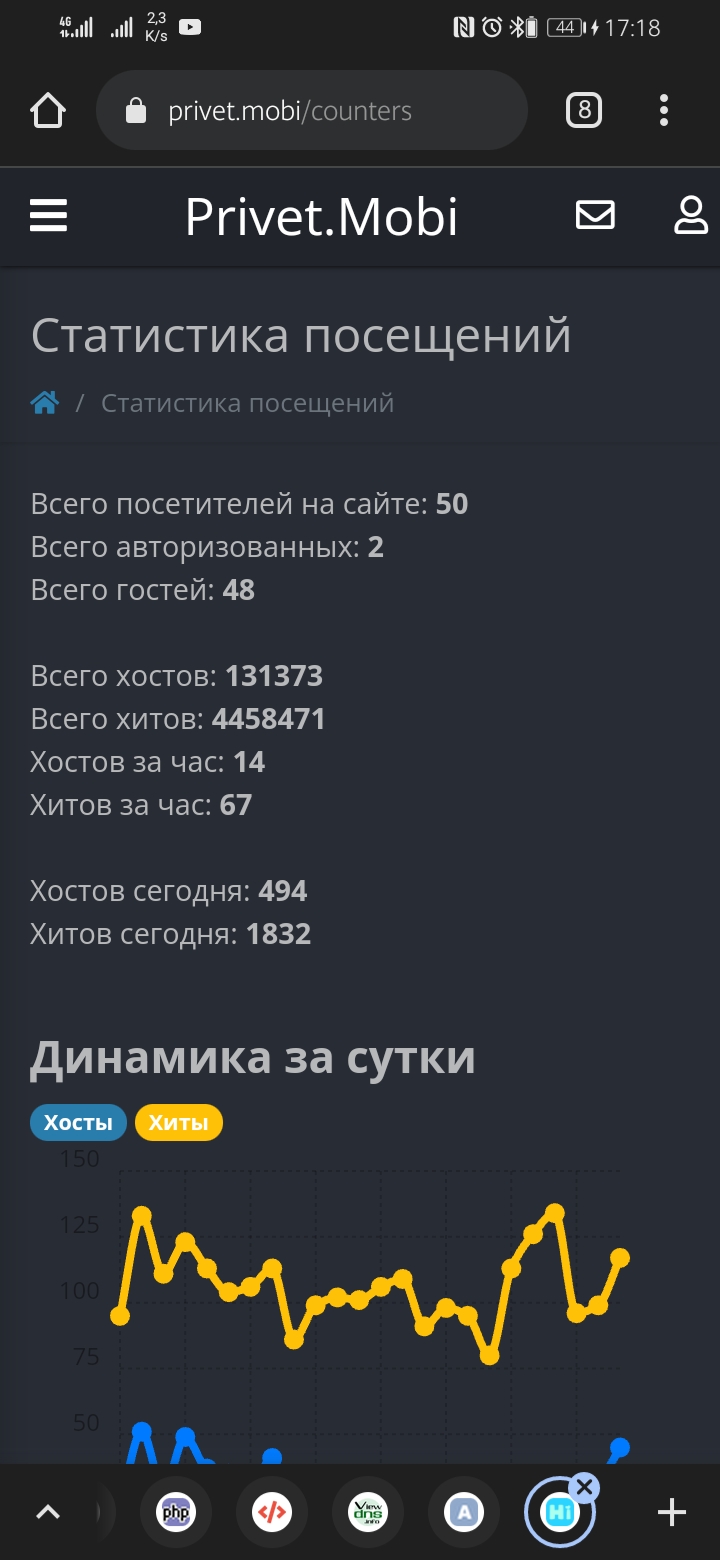Screen dimensions: 720x1560
Task: Switch to the red code-brackets tab
Action: coord(272,1512)
